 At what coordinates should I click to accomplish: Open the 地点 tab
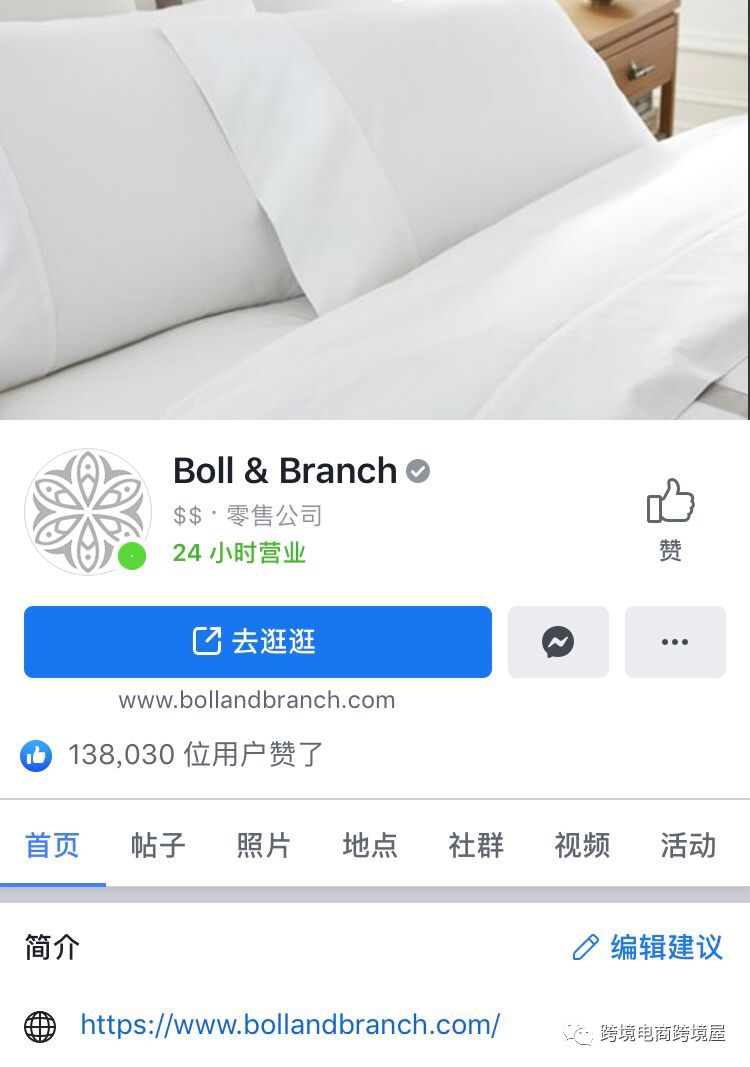click(370, 846)
